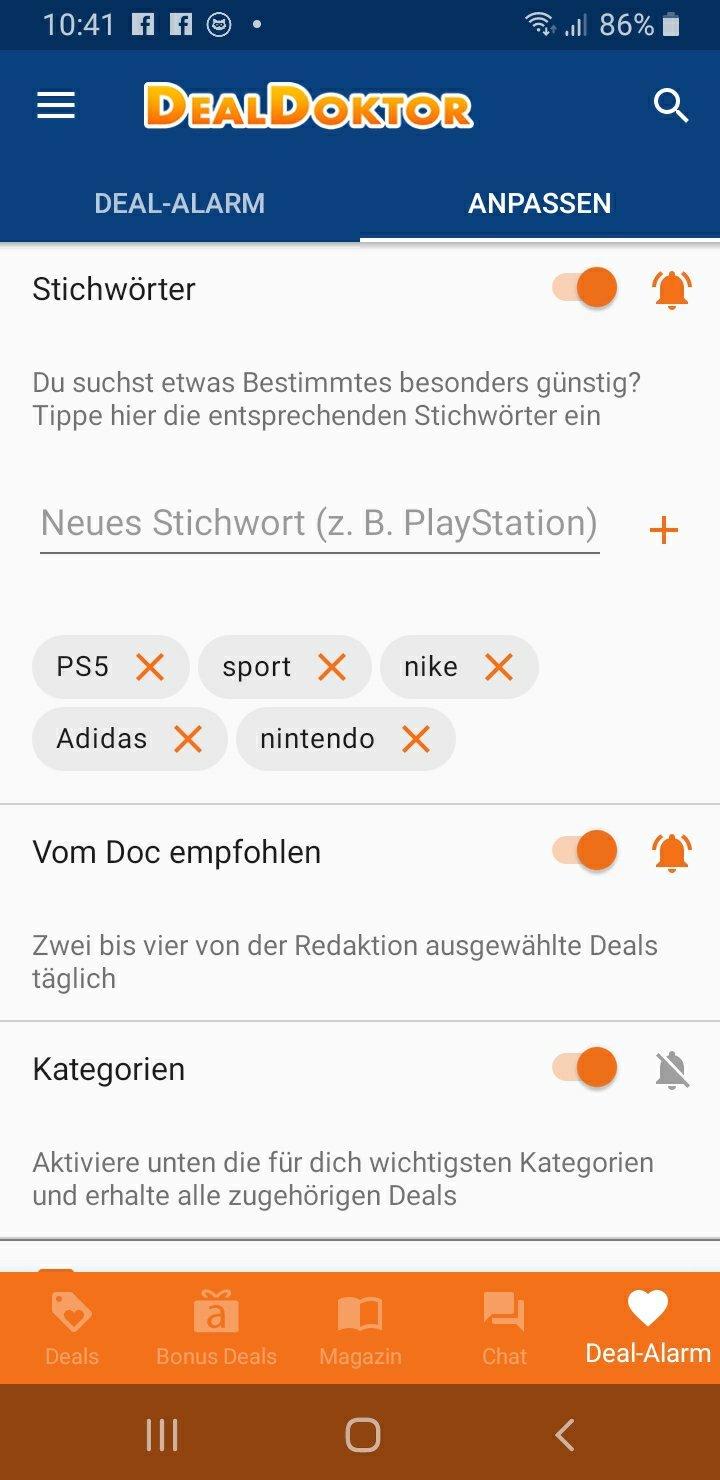Switch to the Deal-Alarm top tab

click(x=180, y=203)
